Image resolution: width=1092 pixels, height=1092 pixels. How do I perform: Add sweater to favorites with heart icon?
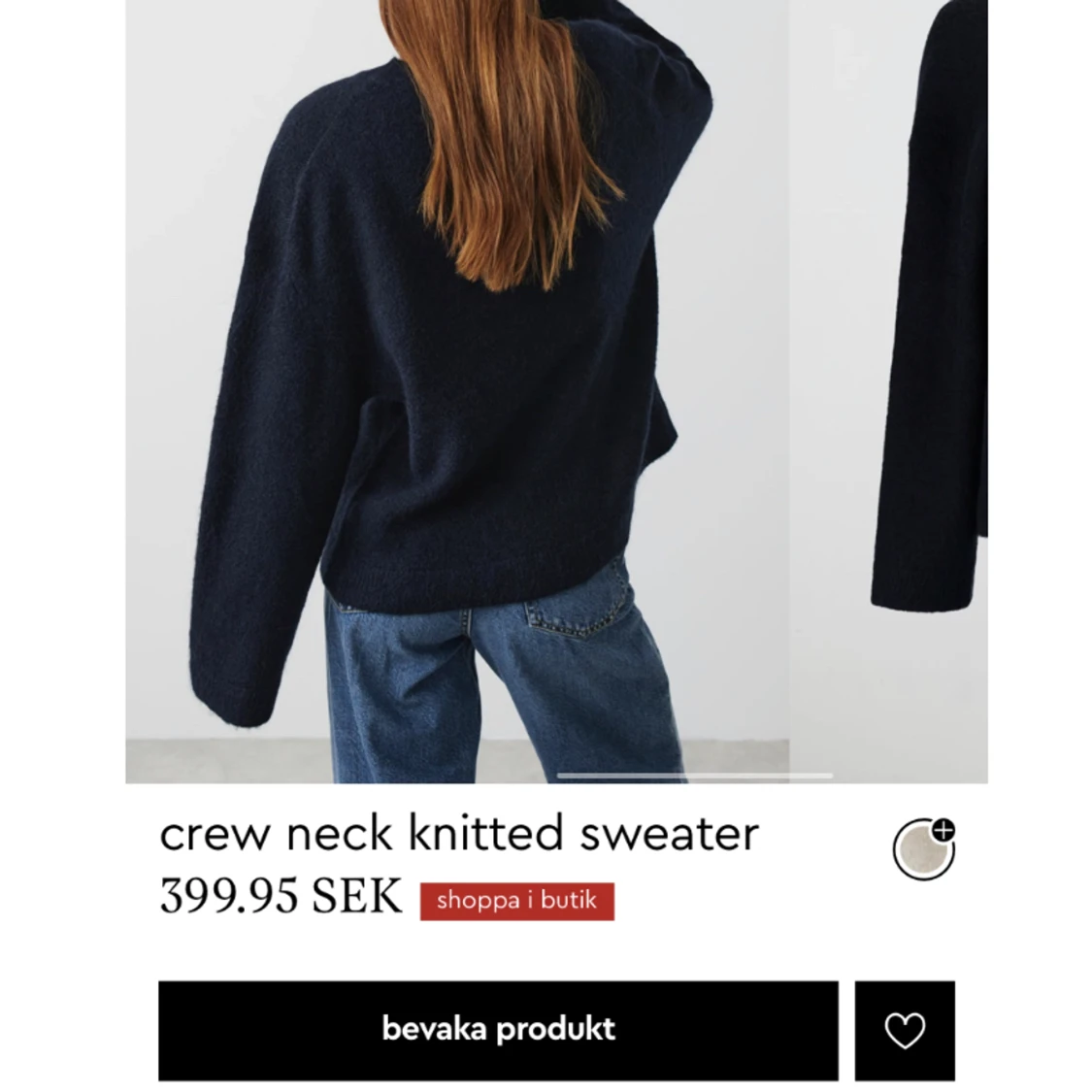click(905, 1030)
